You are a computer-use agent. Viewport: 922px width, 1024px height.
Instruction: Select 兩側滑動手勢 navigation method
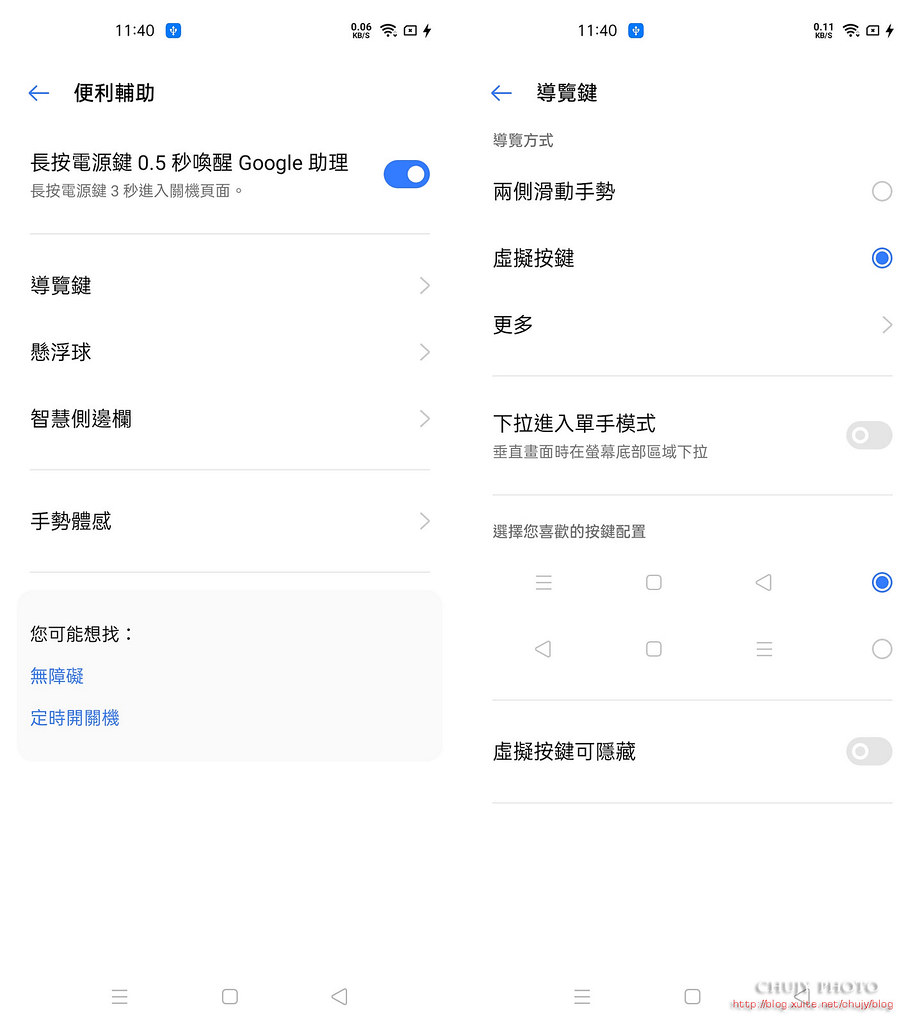click(881, 191)
